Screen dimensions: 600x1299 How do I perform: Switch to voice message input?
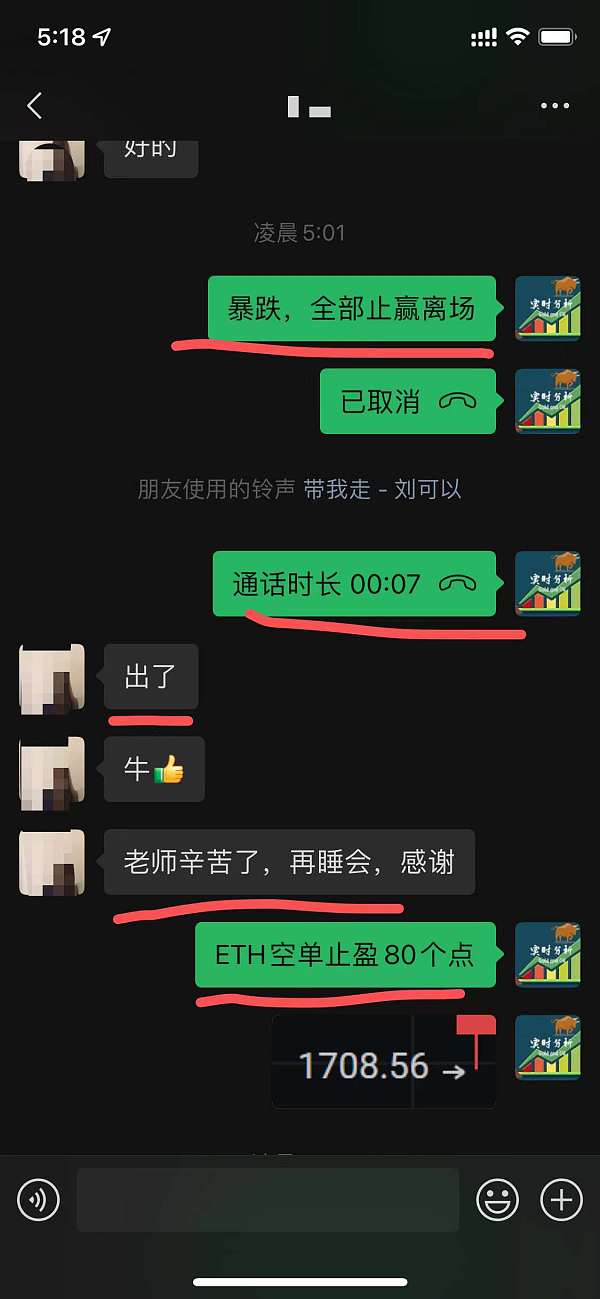click(38, 1199)
